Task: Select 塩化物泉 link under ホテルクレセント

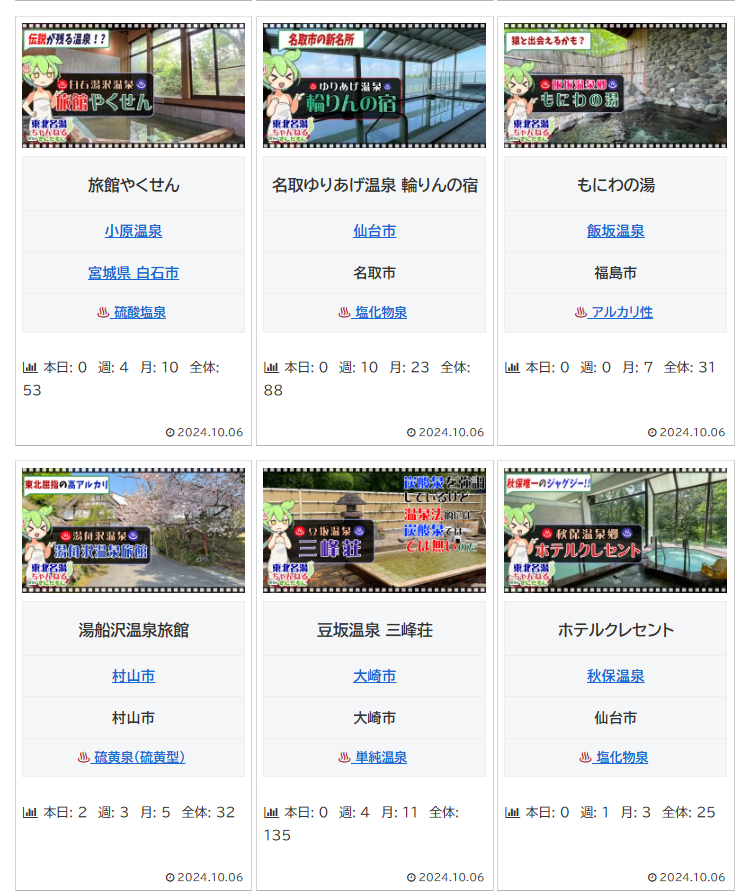Action: [x=621, y=757]
